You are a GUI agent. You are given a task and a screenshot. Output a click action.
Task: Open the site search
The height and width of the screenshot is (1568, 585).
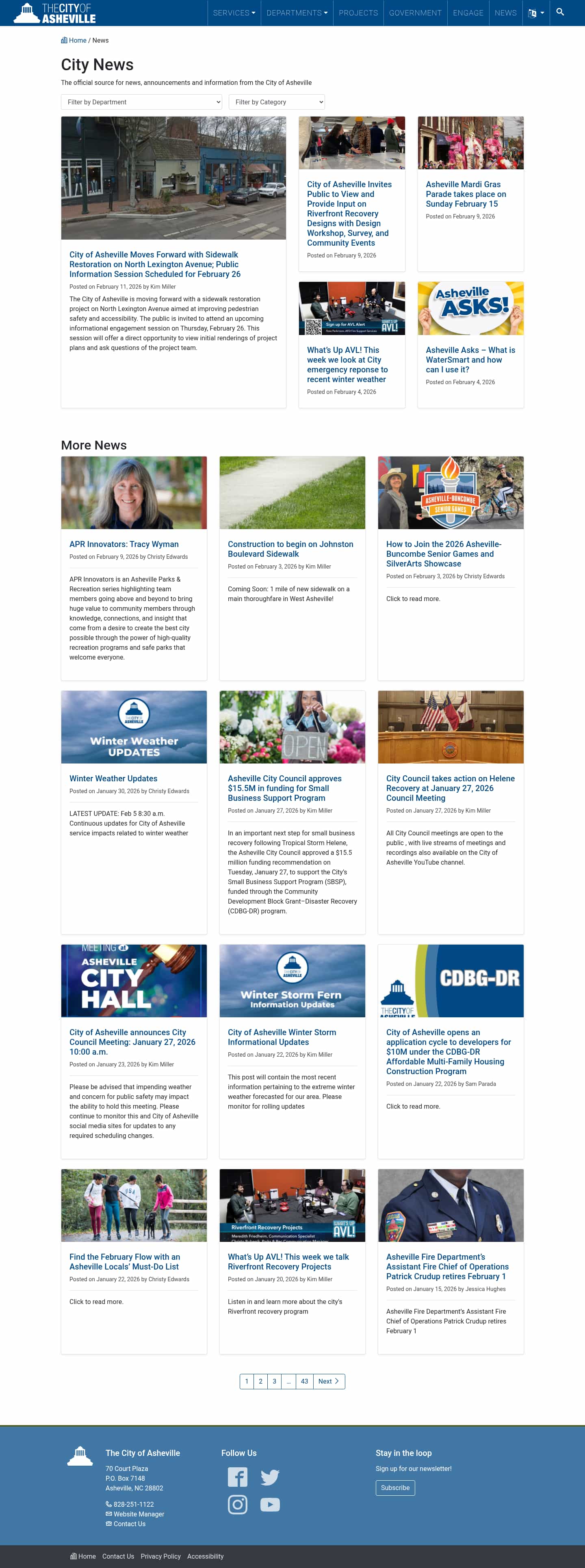(560, 12)
